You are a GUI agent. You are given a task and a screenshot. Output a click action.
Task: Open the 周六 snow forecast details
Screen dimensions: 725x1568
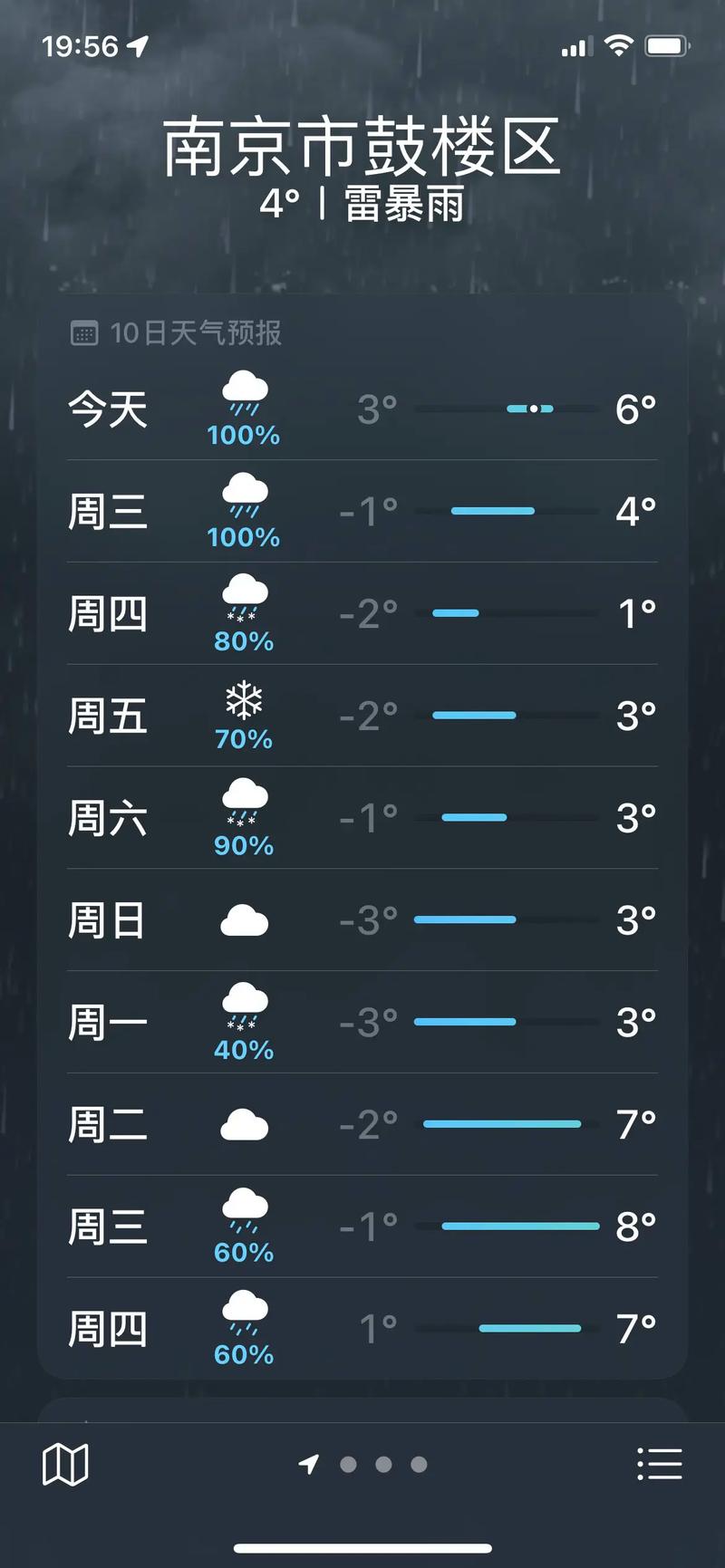coord(362,816)
